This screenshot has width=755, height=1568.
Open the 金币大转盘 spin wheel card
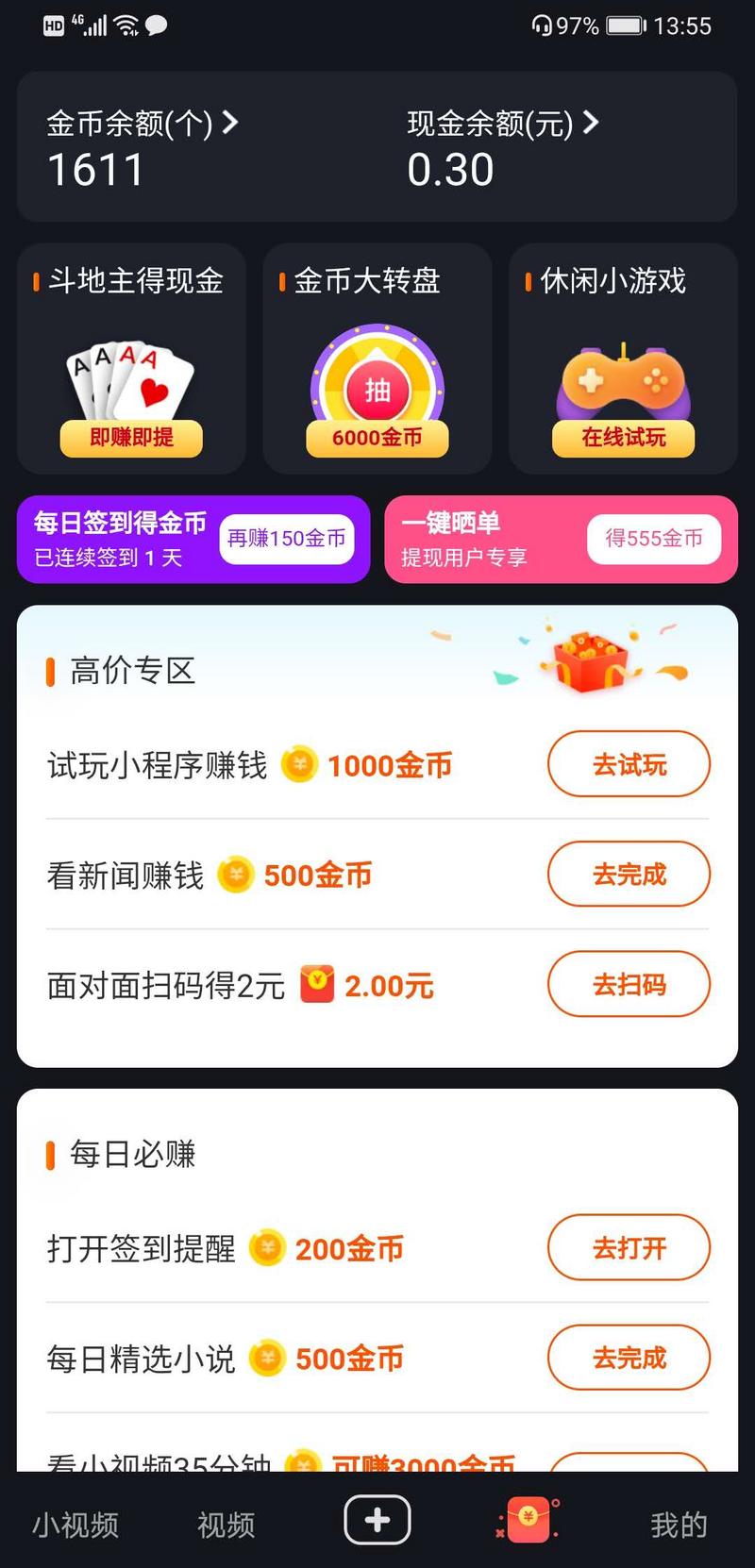coord(377,359)
